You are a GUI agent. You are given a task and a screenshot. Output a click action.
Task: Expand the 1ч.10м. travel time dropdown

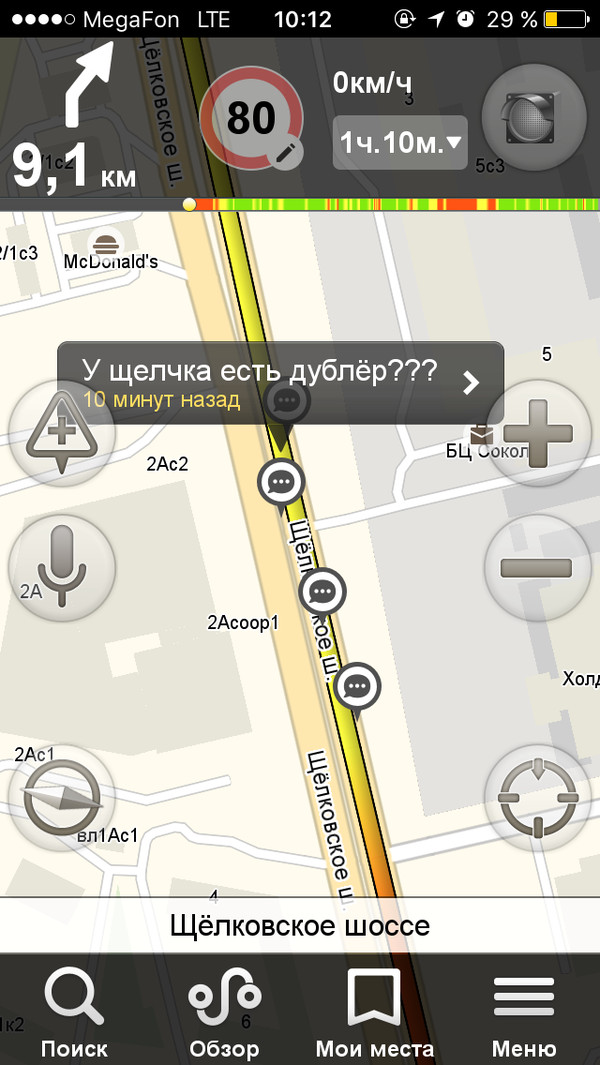(x=400, y=143)
